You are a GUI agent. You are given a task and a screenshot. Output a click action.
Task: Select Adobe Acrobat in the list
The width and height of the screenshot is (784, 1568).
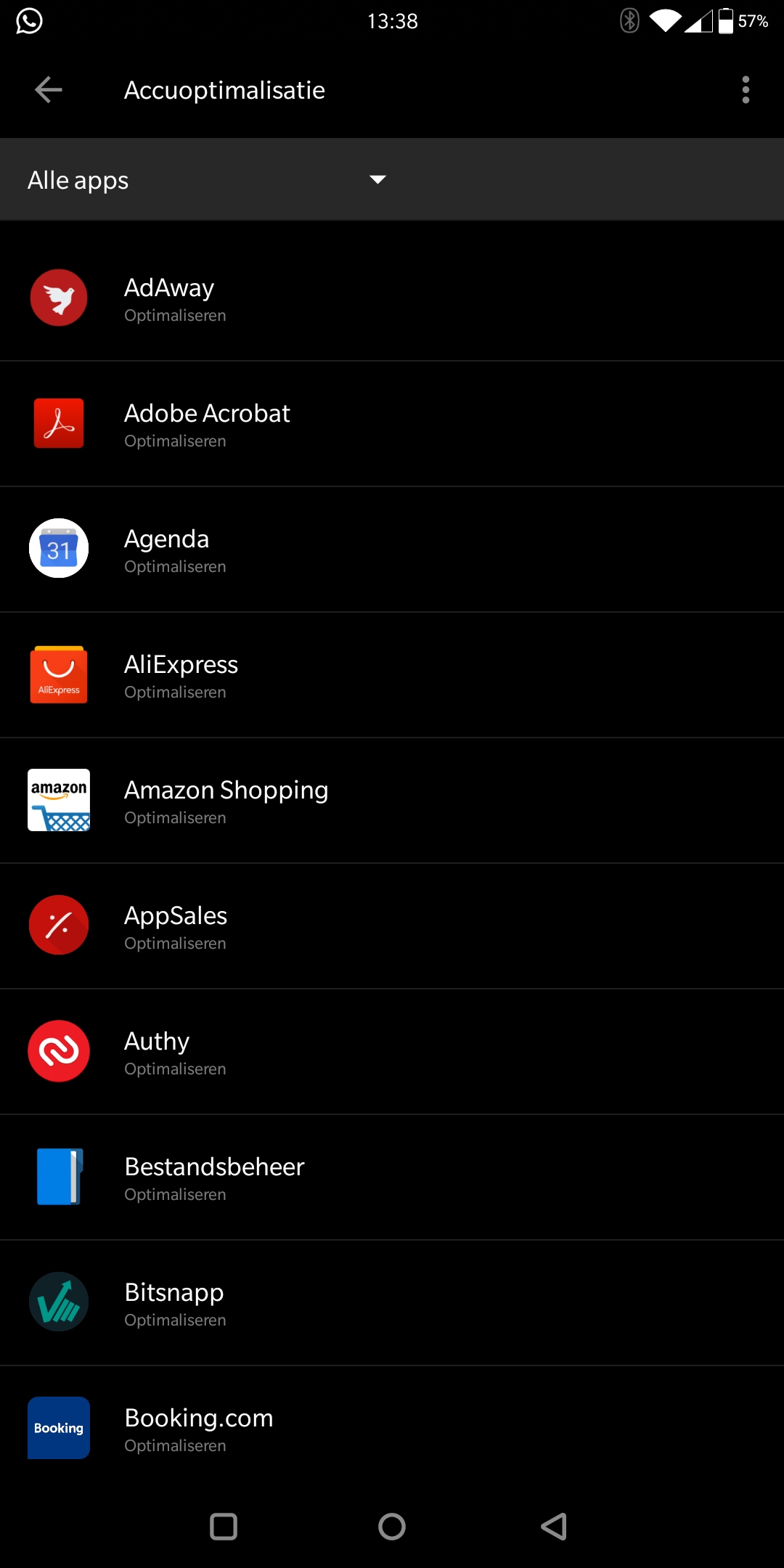tap(392, 424)
